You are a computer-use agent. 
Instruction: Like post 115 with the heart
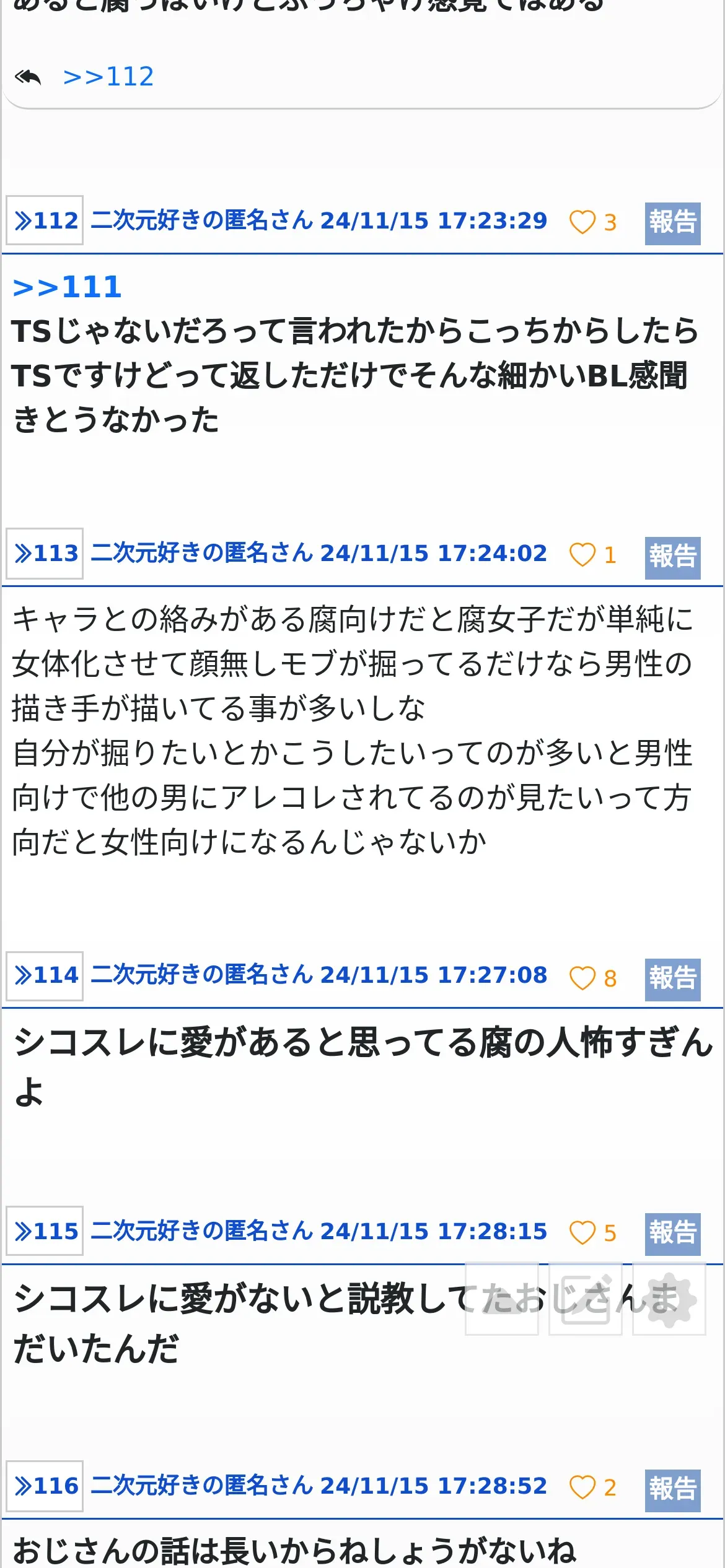tap(582, 1232)
